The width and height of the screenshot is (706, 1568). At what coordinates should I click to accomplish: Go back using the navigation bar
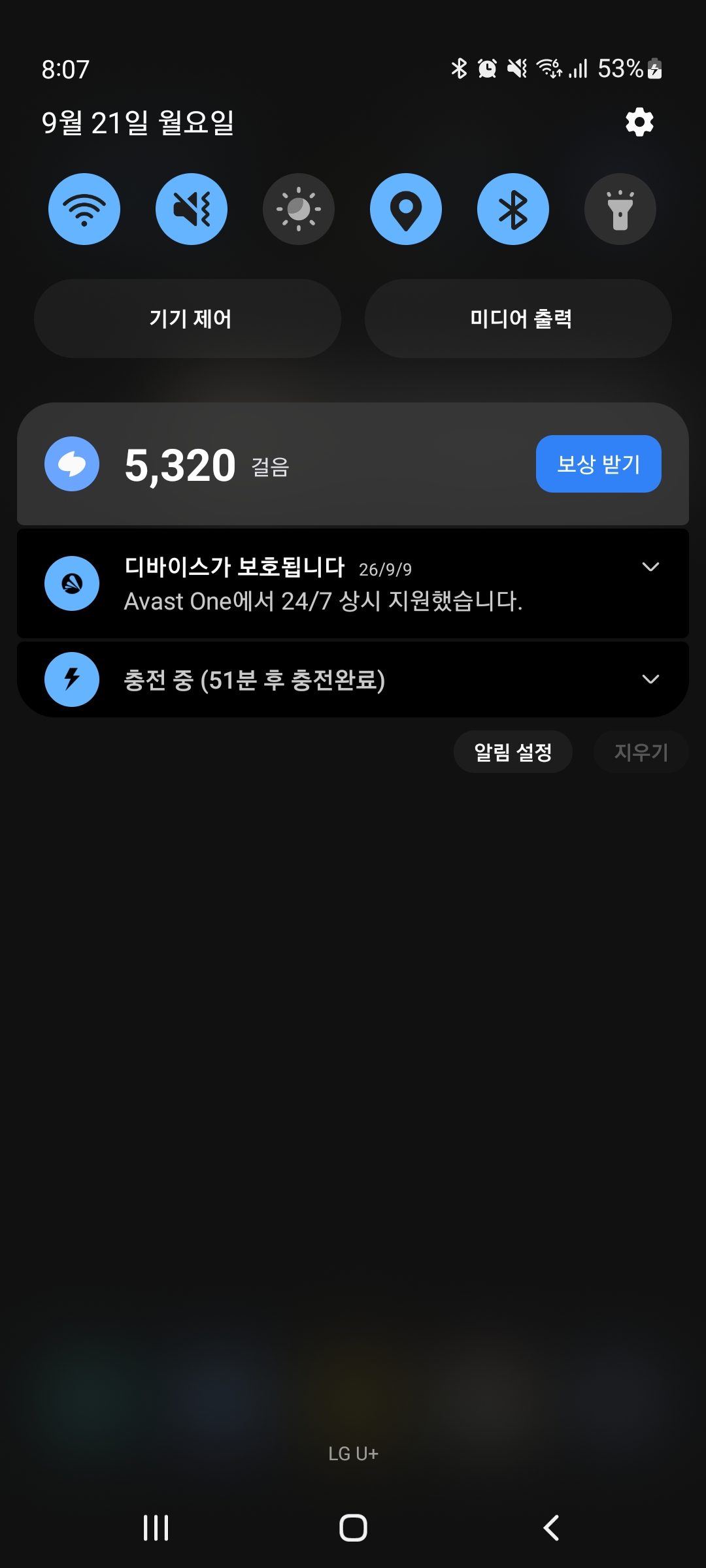[551, 1528]
